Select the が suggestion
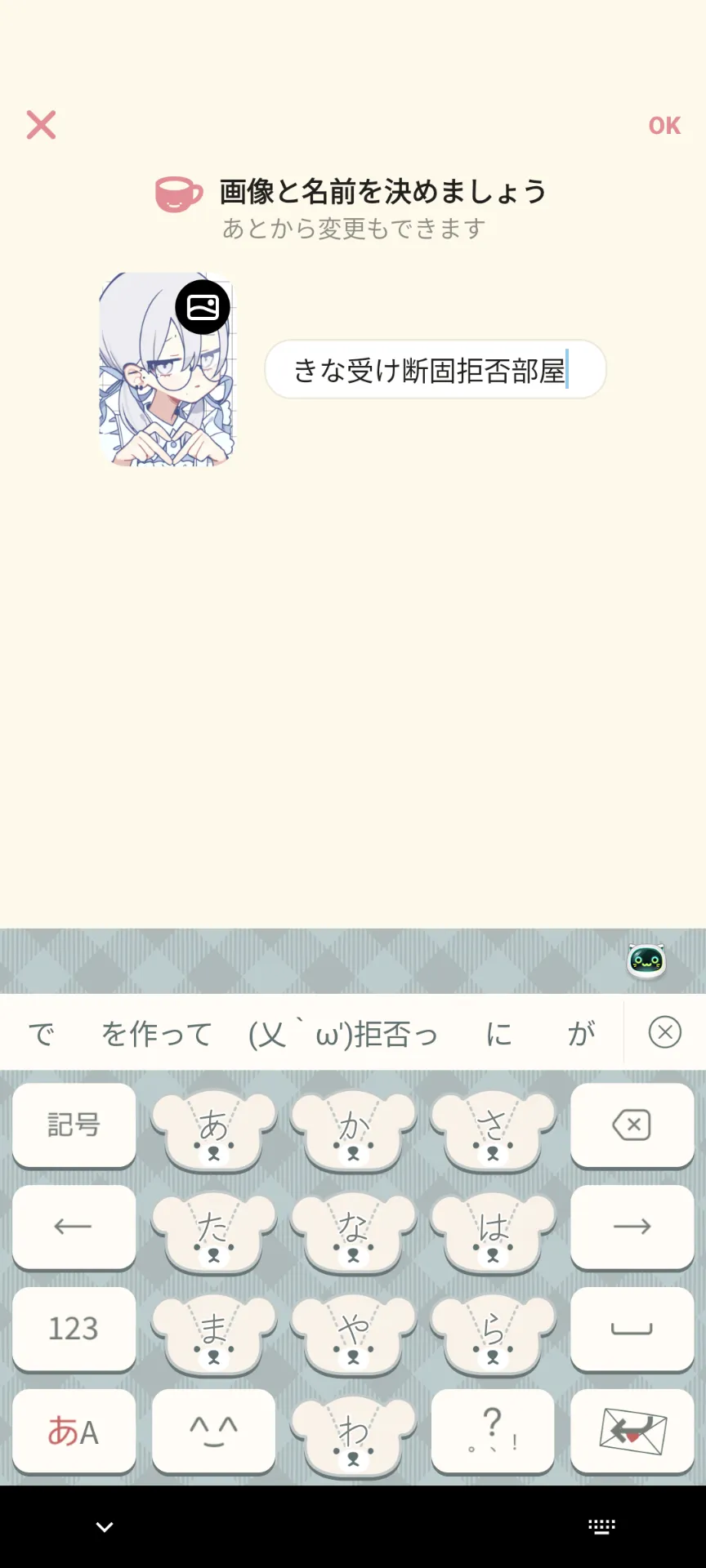The image size is (706, 1568). coord(581,1033)
